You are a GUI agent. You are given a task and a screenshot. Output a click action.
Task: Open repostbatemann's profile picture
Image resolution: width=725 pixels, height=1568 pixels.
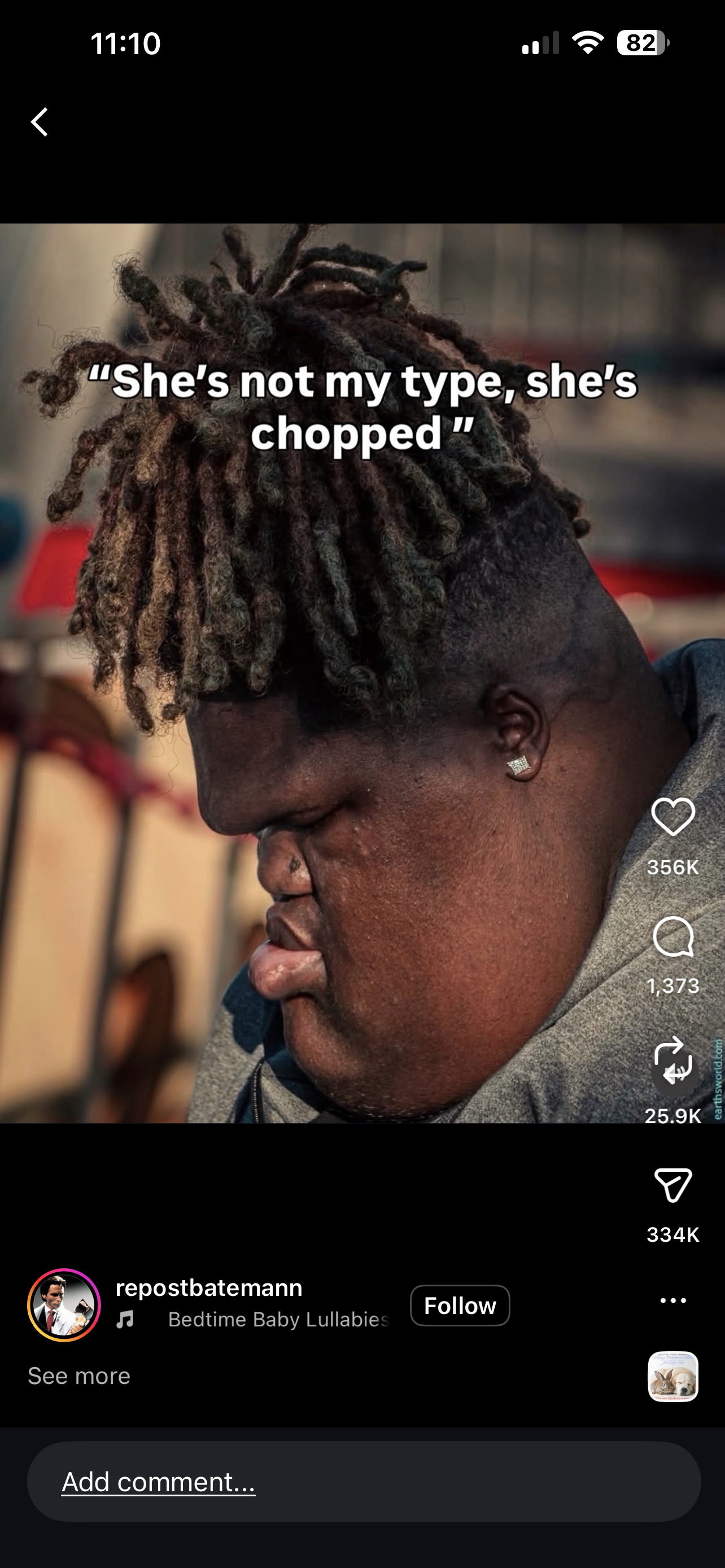[64, 1305]
